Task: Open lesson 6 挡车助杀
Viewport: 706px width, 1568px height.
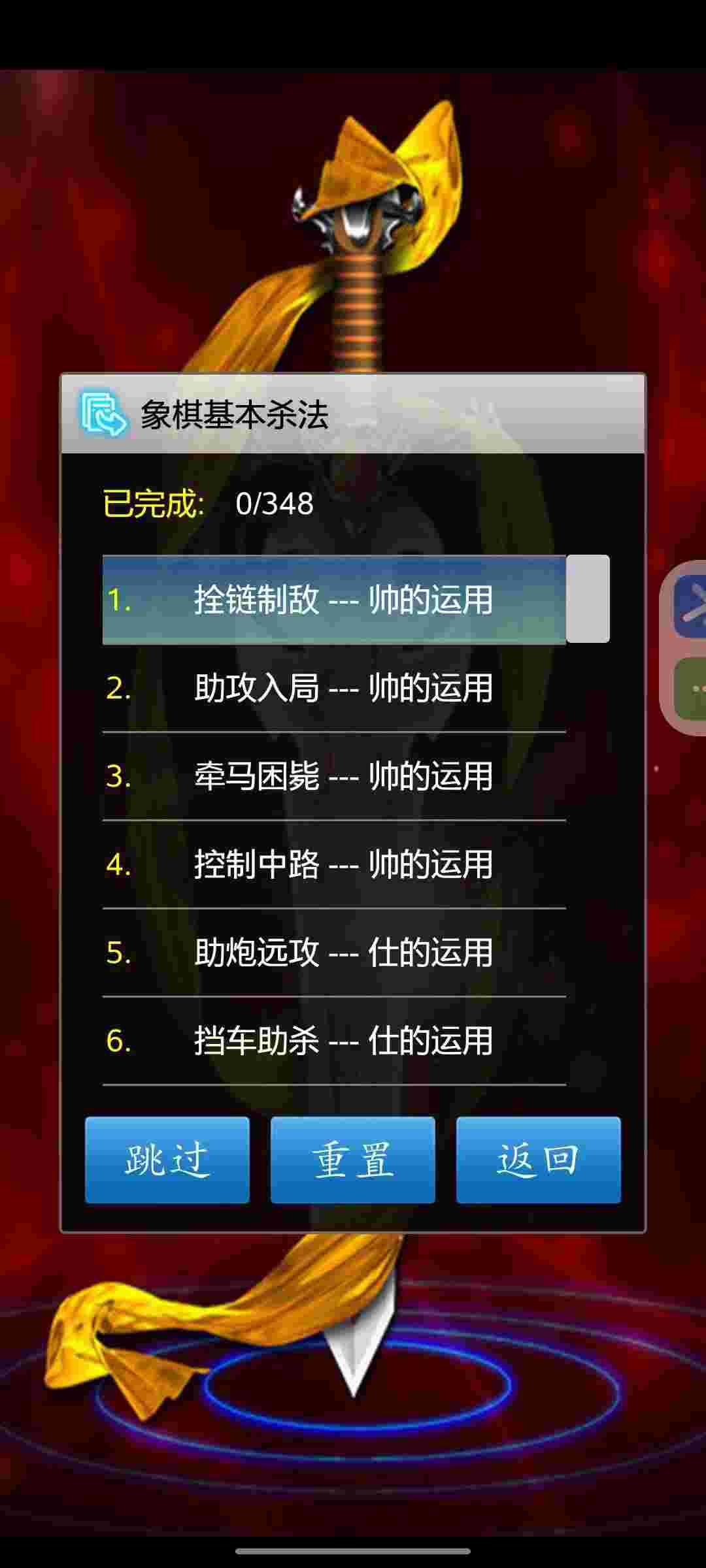Action: click(333, 1041)
